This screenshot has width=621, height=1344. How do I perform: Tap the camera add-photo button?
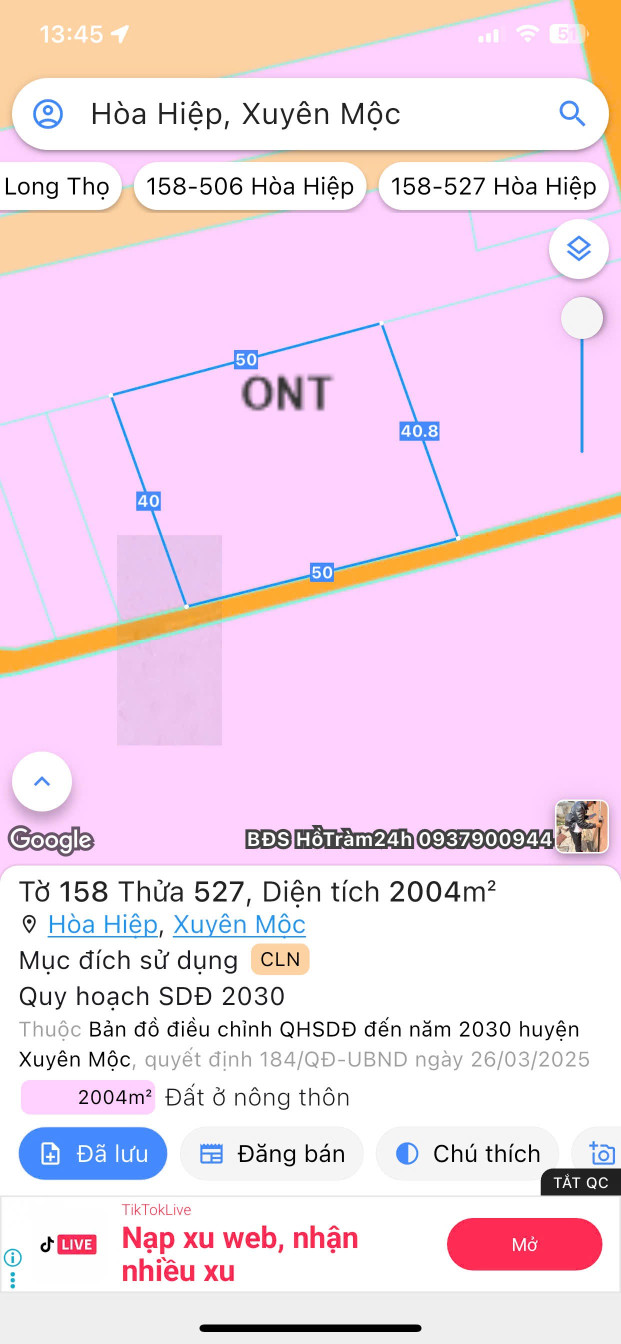(601, 1154)
